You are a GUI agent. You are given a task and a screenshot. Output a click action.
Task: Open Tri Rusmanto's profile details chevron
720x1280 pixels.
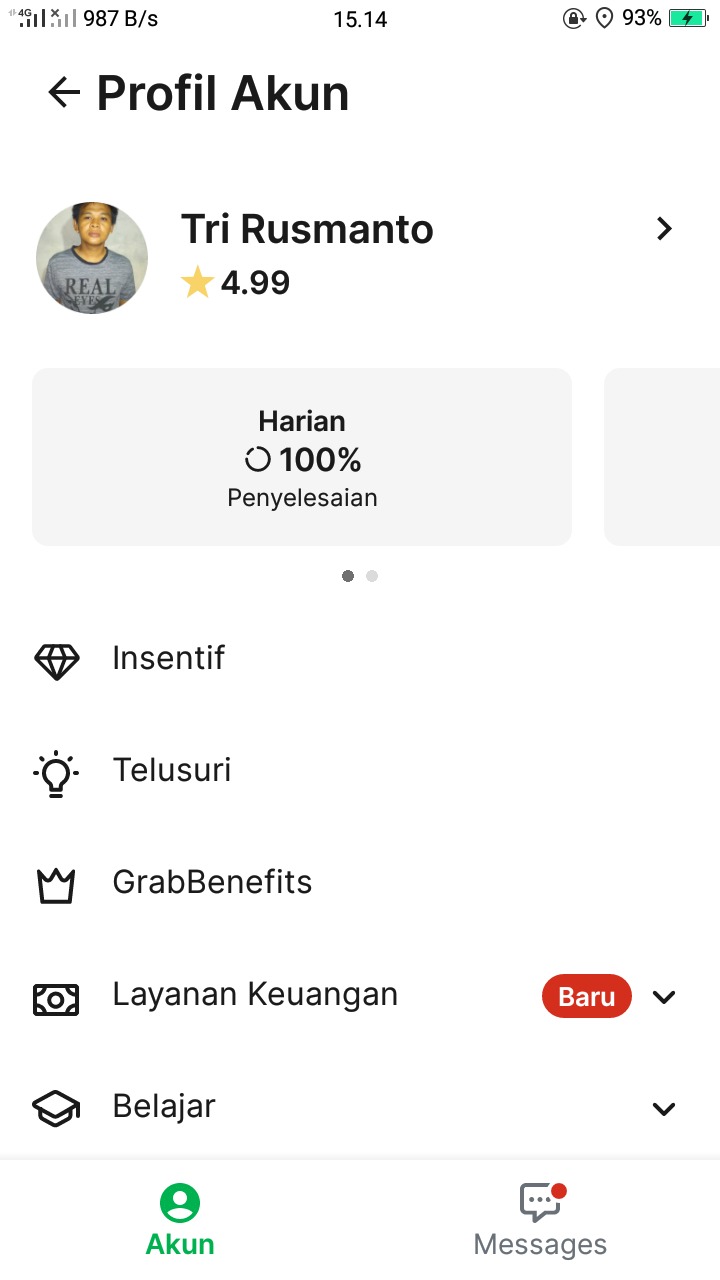click(664, 229)
